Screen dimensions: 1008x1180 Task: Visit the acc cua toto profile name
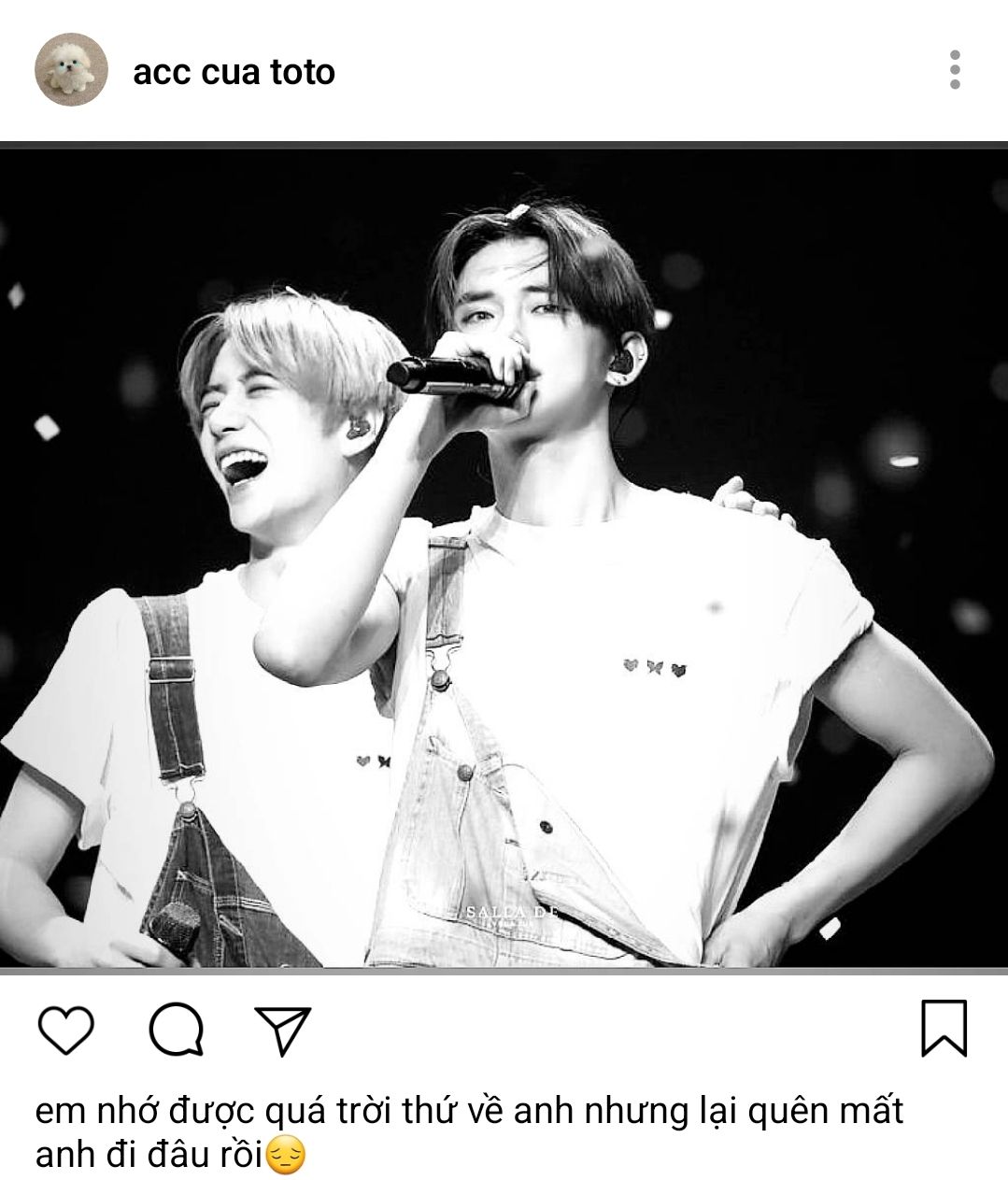pyautogui.click(x=234, y=72)
